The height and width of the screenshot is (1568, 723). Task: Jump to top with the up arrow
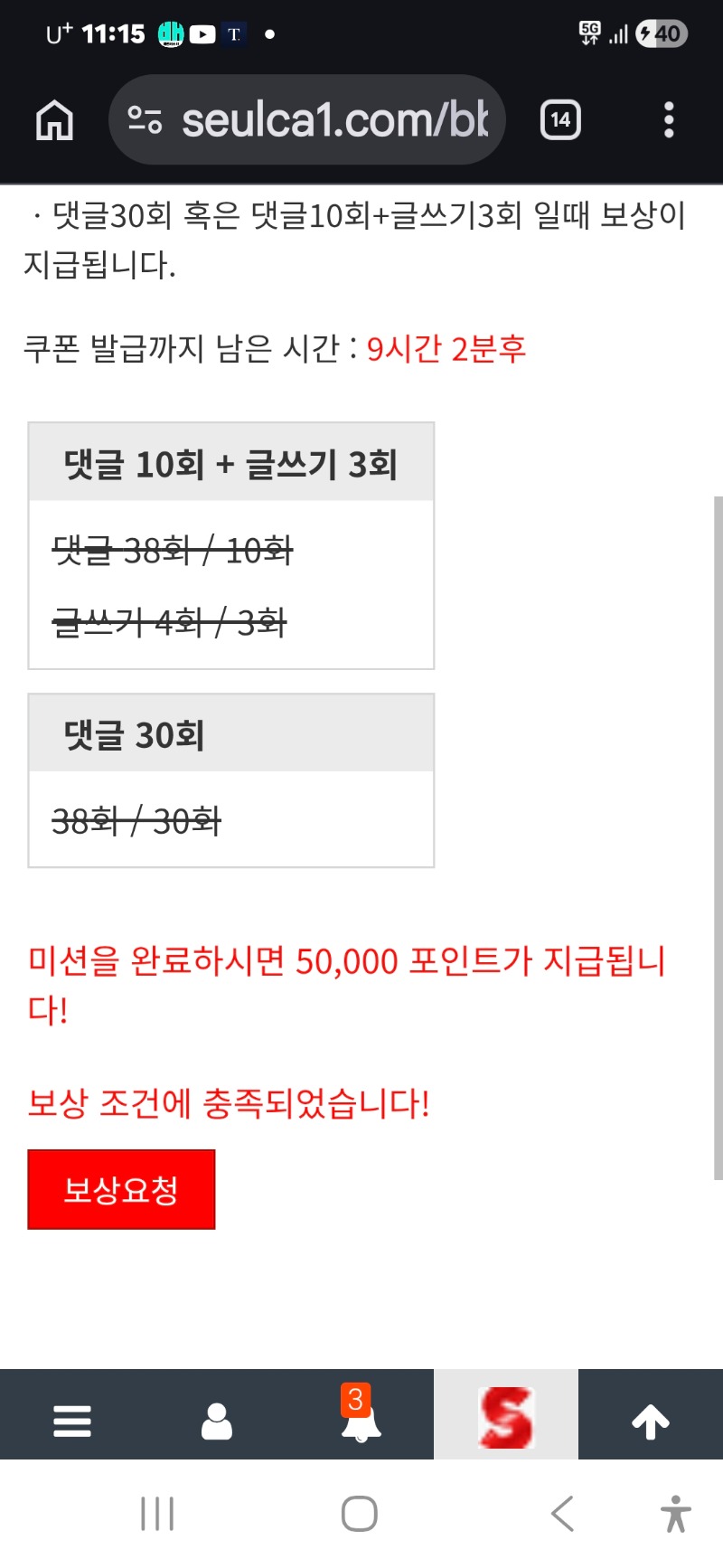tap(651, 1421)
